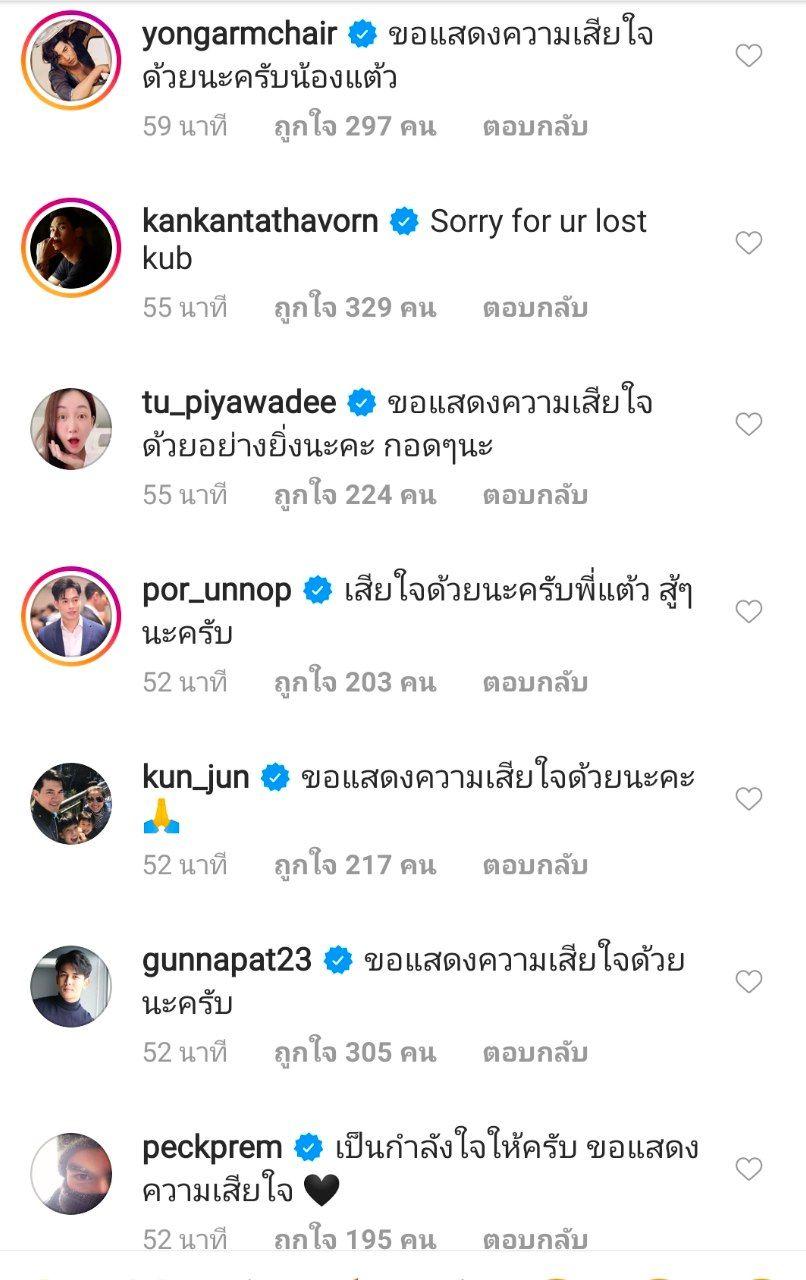Tap ตอบกลับ under por_unnop's comment
The width and height of the screenshot is (806, 1280).
coord(535,683)
